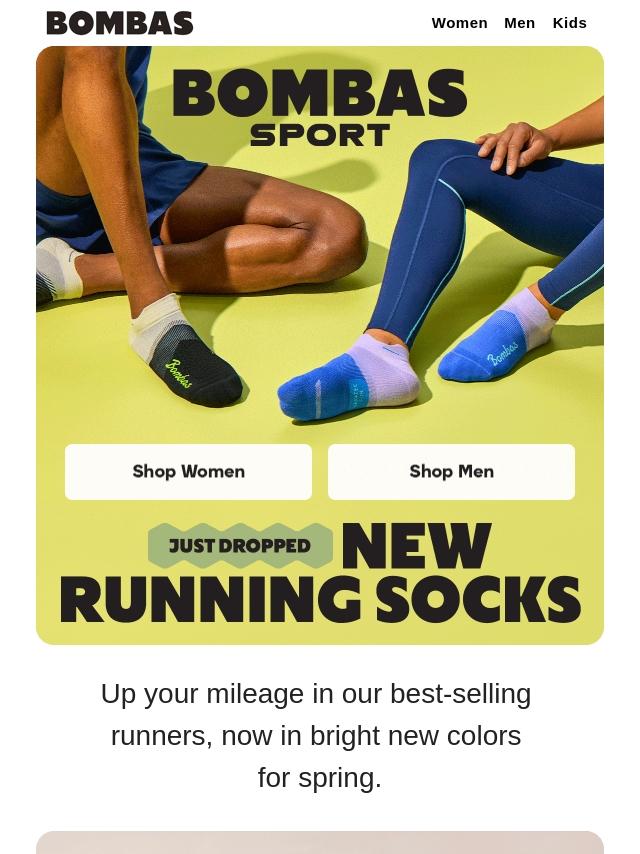This screenshot has width=640, height=854.
Task: Open the Bombas Sport running socks banner
Action: tap(320, 250)
